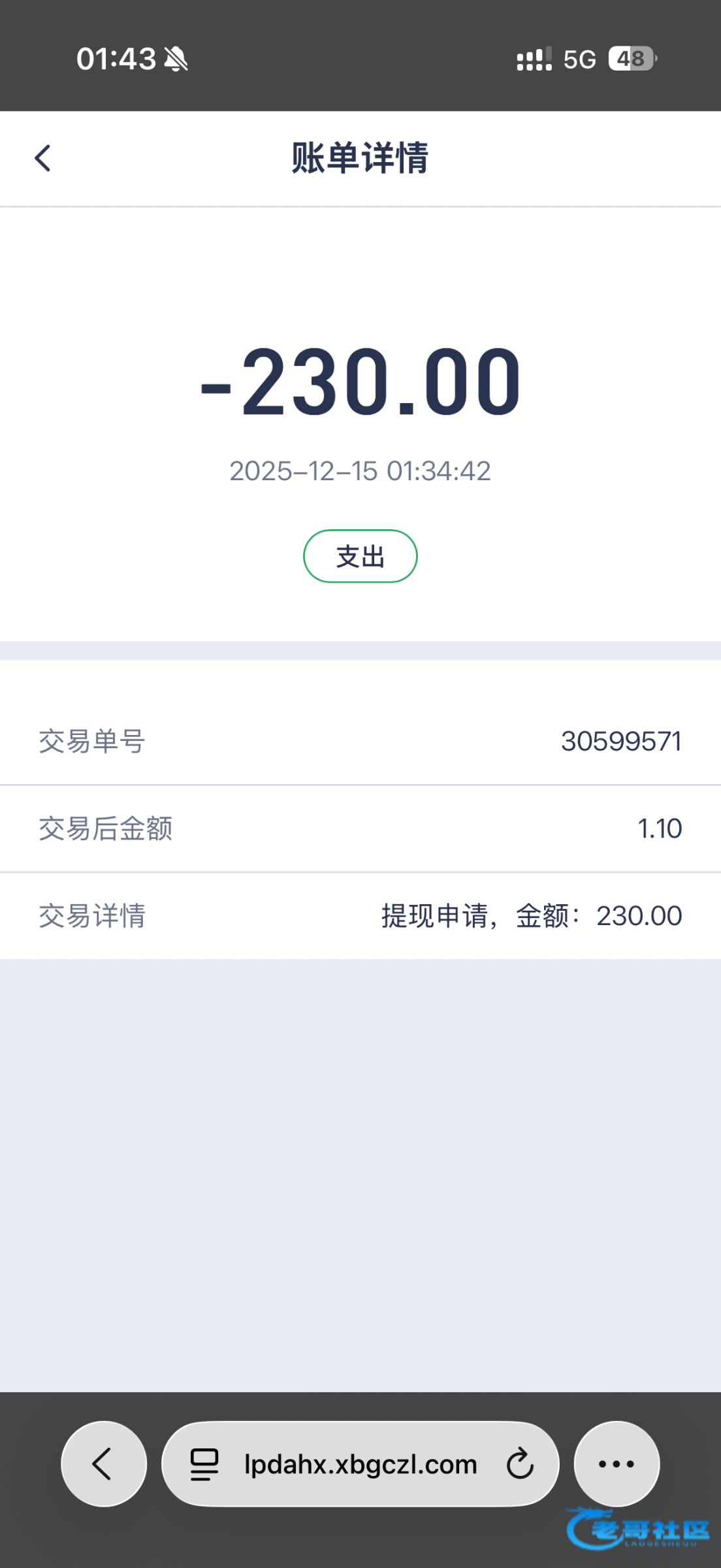
Task: Reload the current web page
Action: point(520,1463)
